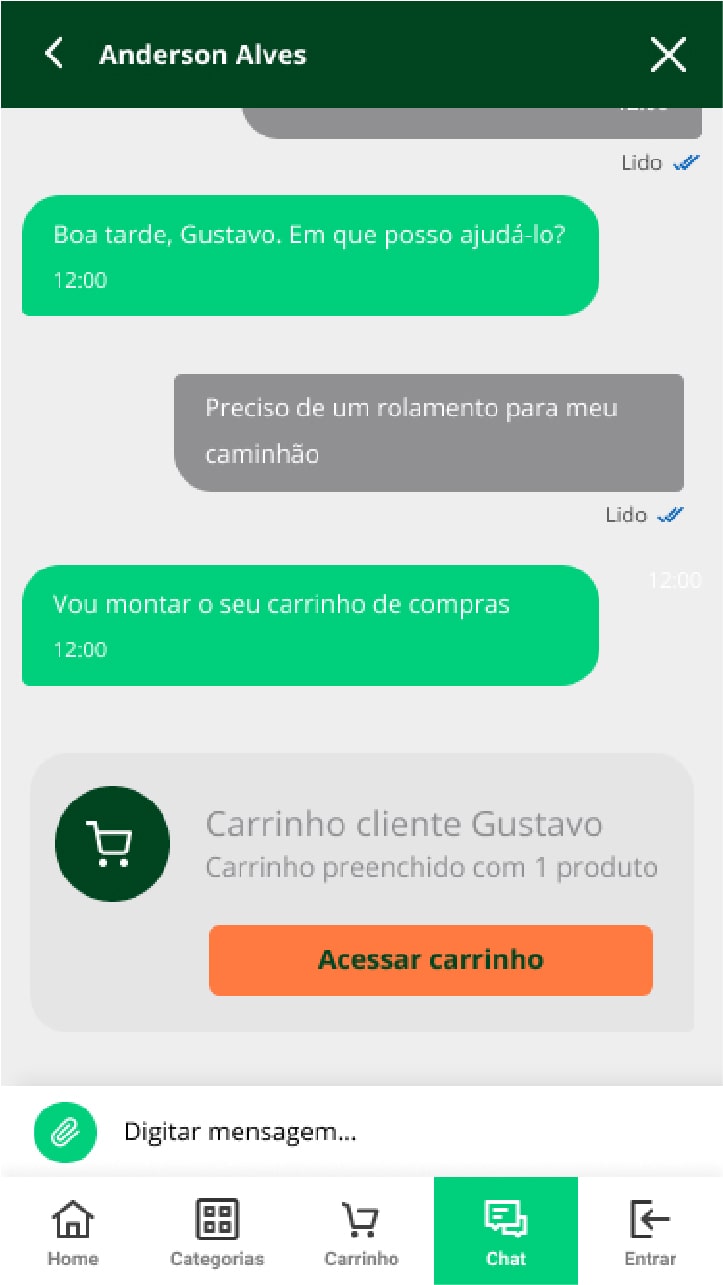This screenshot has height=1285, width=723.
Task: Focus the Digitar mensagem field
Action: coord(400,1132)
